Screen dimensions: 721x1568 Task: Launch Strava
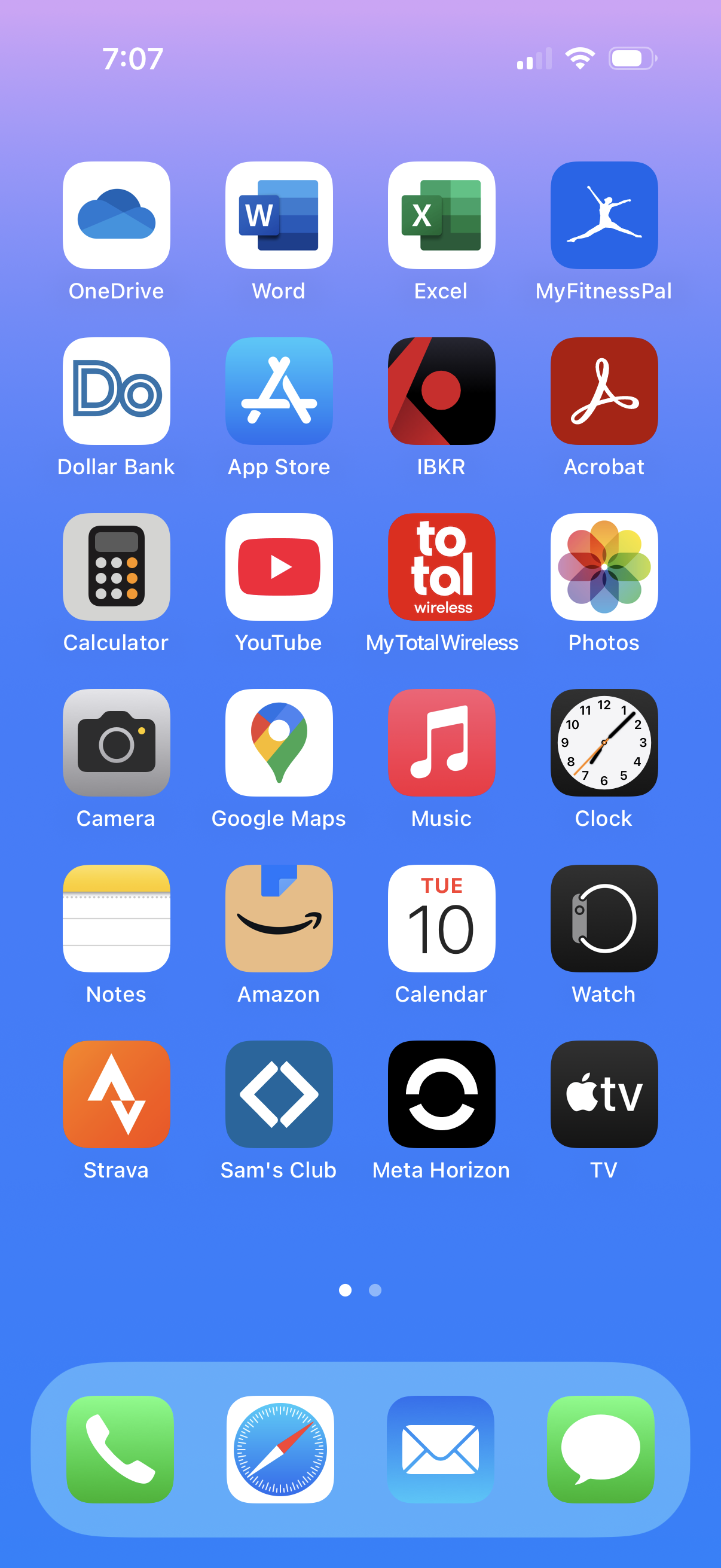(116, 1094)
